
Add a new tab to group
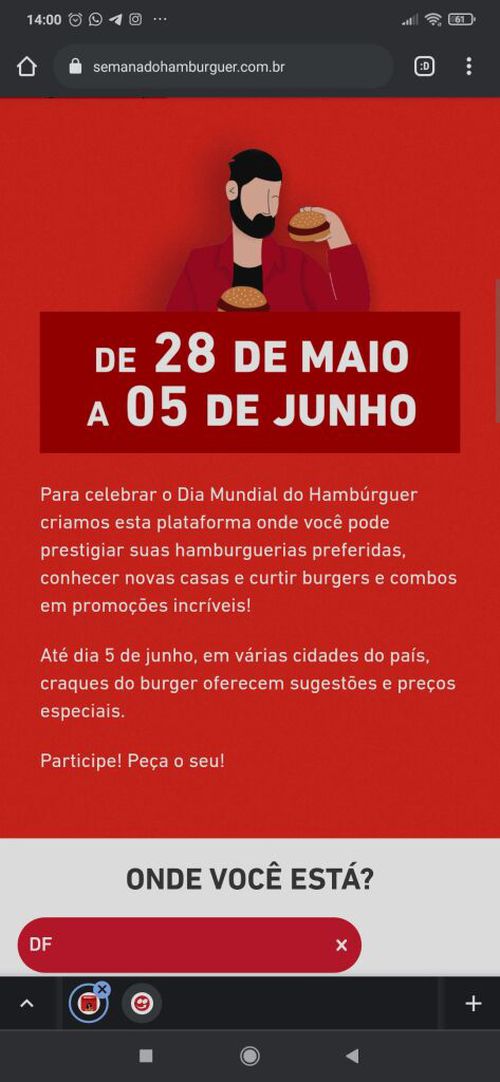point(473,1003)
